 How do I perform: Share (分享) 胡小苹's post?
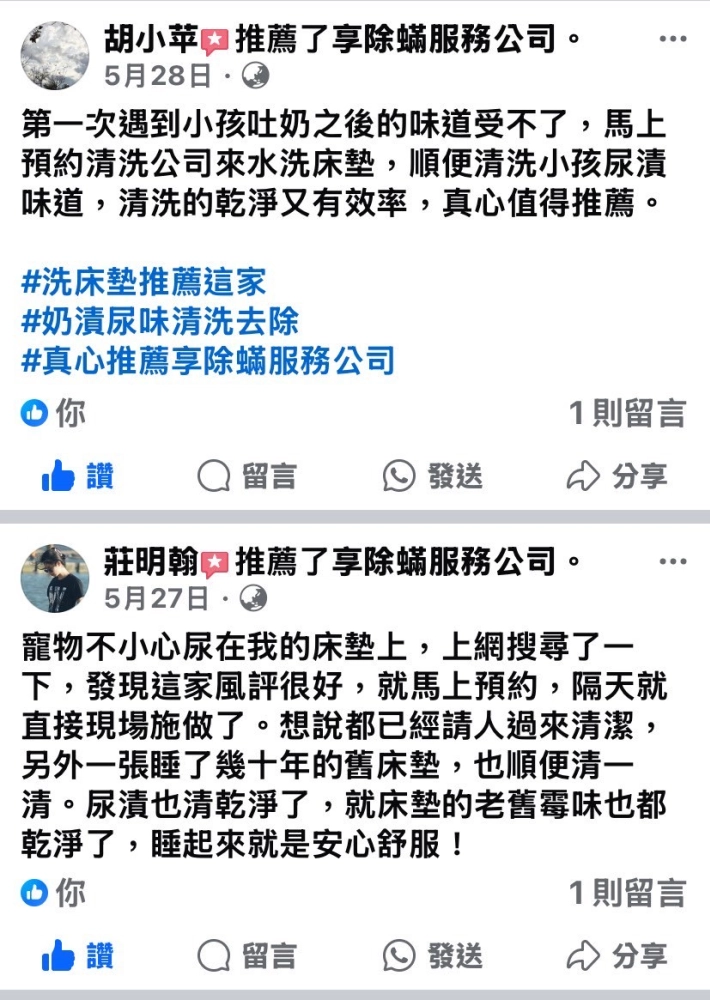[x=617, y=477]
